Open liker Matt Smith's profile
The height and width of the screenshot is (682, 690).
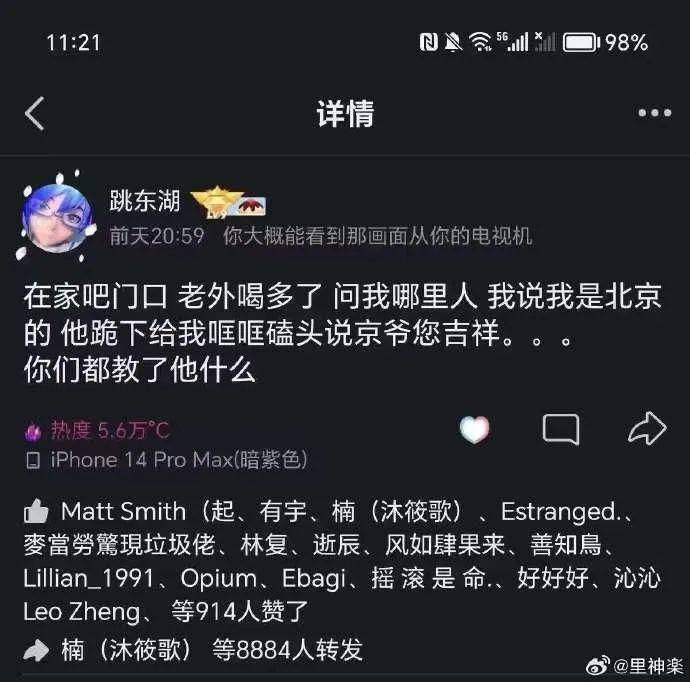123,512
